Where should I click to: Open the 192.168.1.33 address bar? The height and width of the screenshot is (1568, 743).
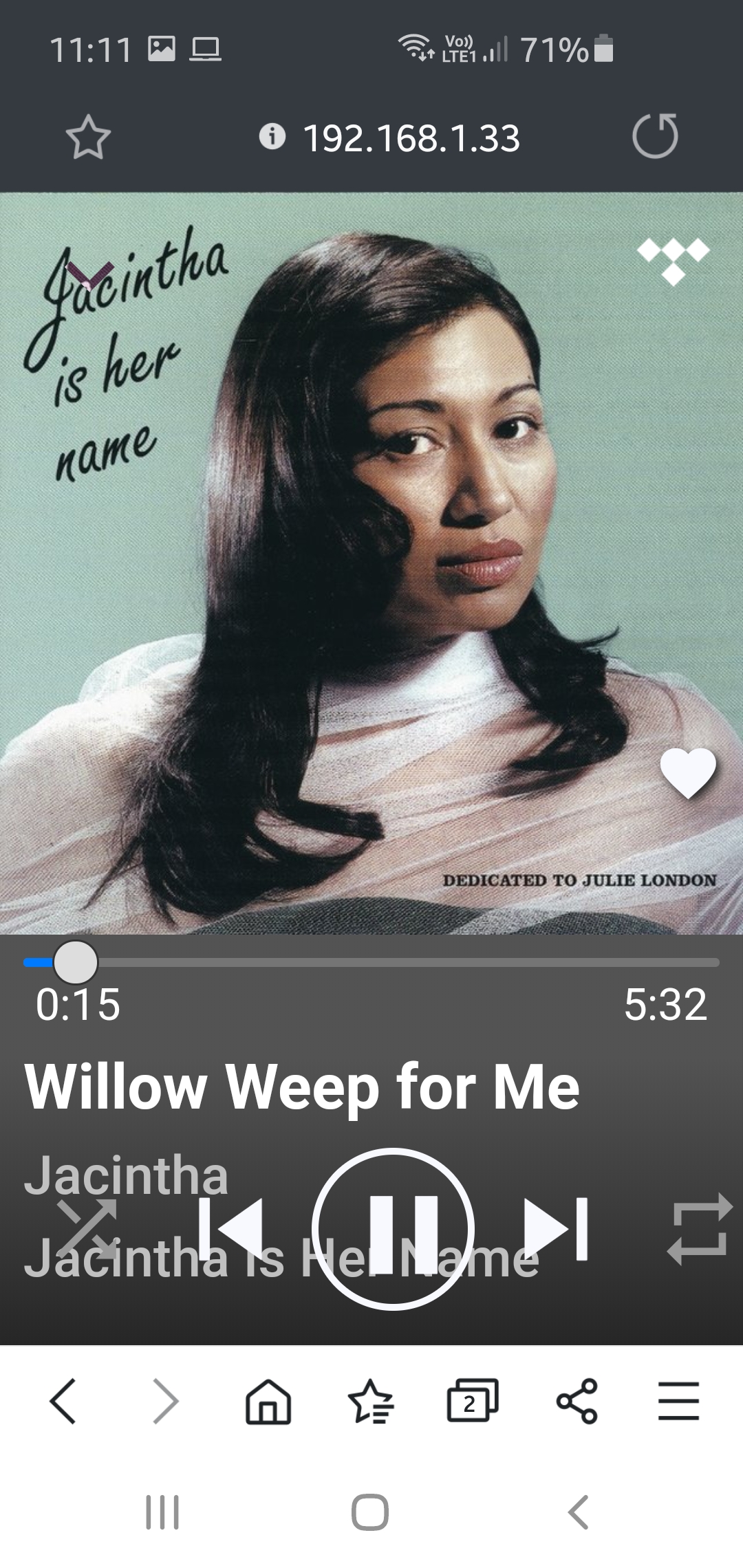pyautogui.click(x=390, y=138)
